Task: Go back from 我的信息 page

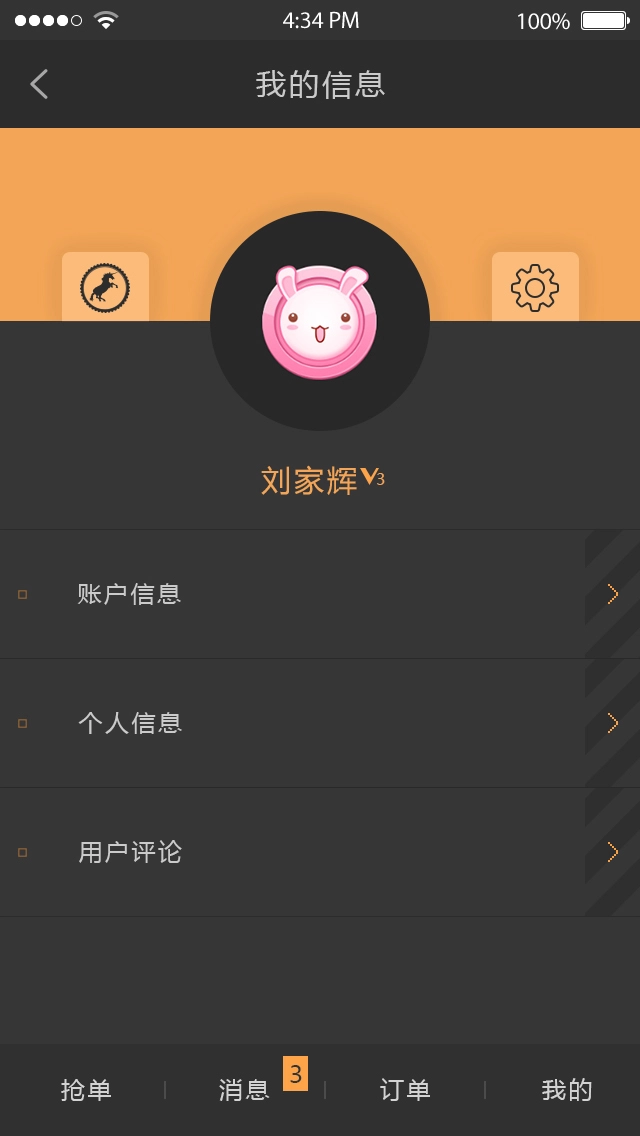Action: coord(40,84)
